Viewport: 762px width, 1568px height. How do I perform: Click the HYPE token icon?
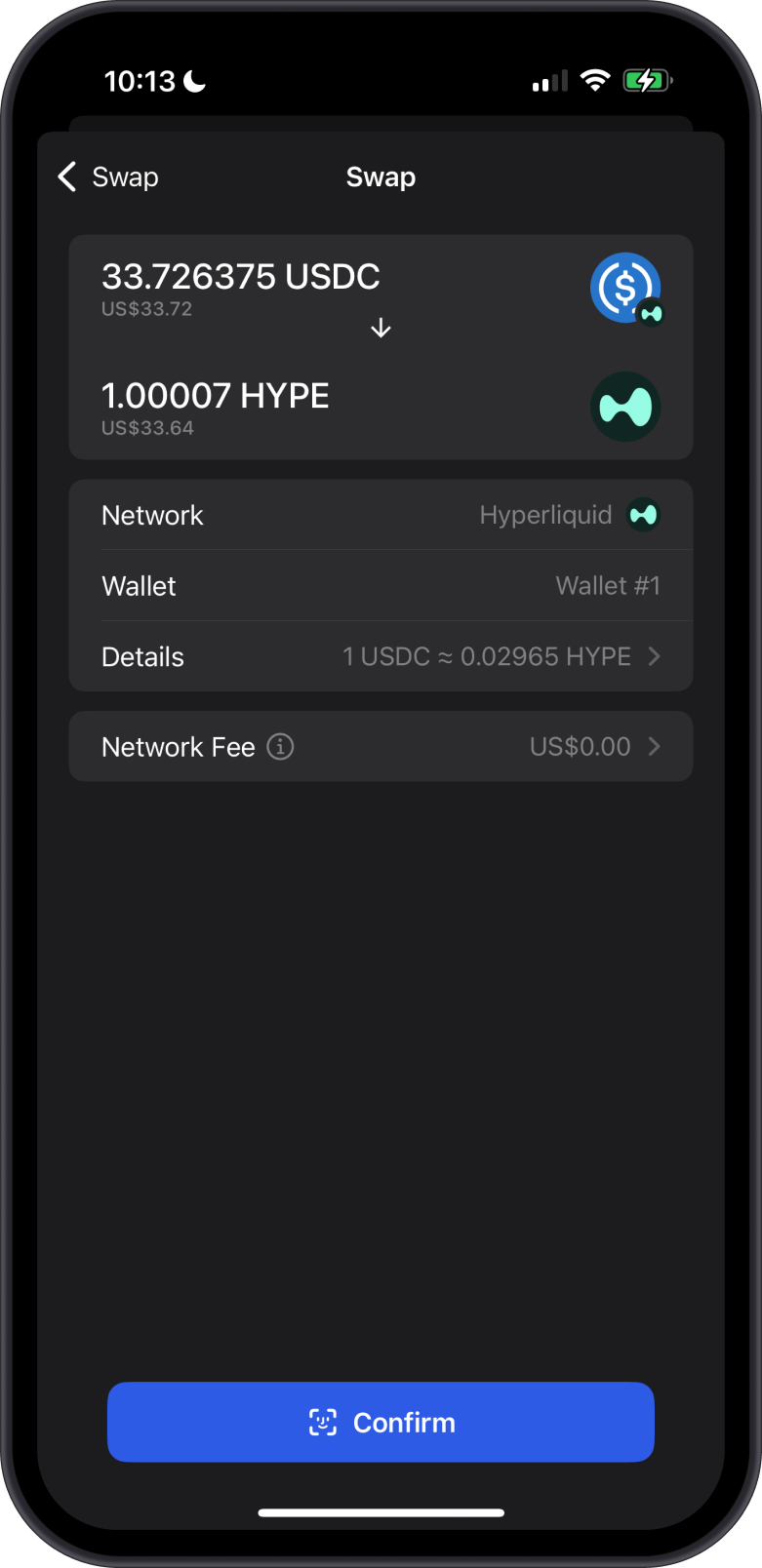(x=625, y=407)
